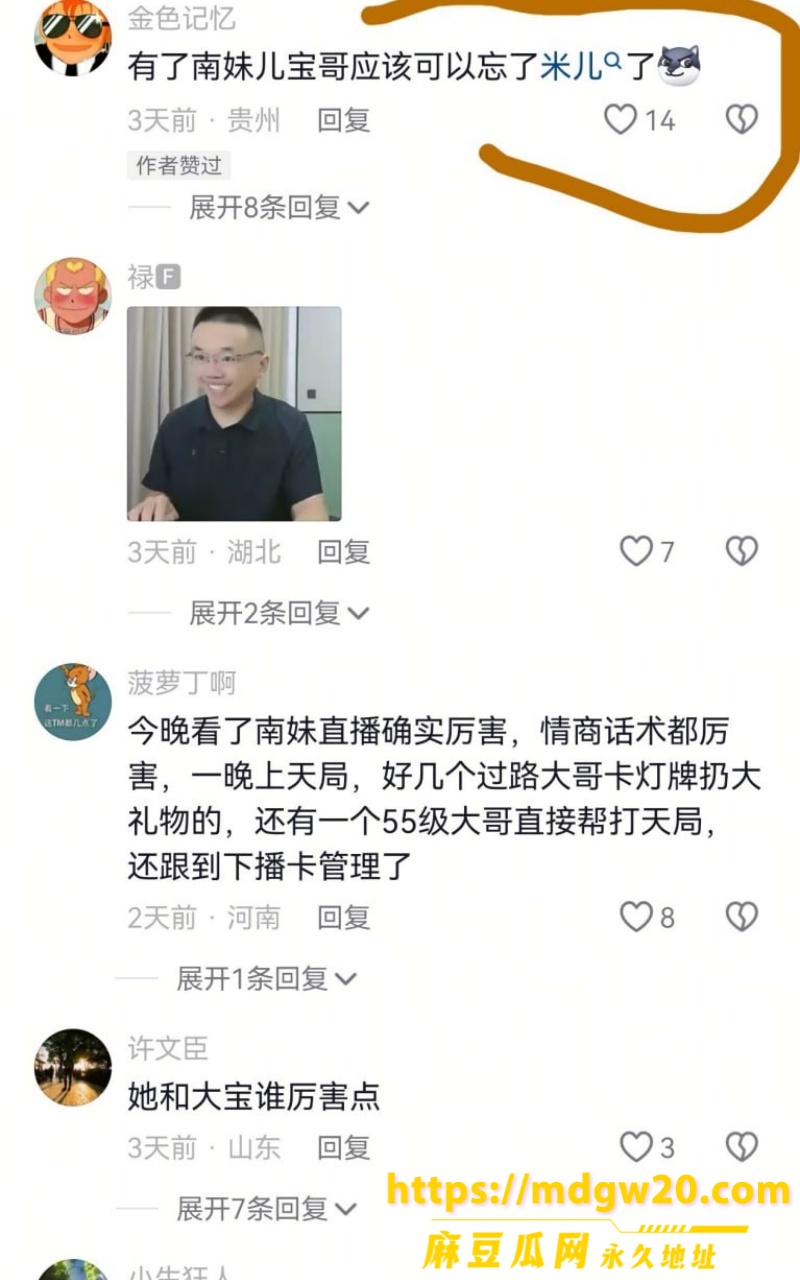Open 许文臣's profile avatar
Viewport: 800px width, 1280px height.
click(x=73, y=1067)
